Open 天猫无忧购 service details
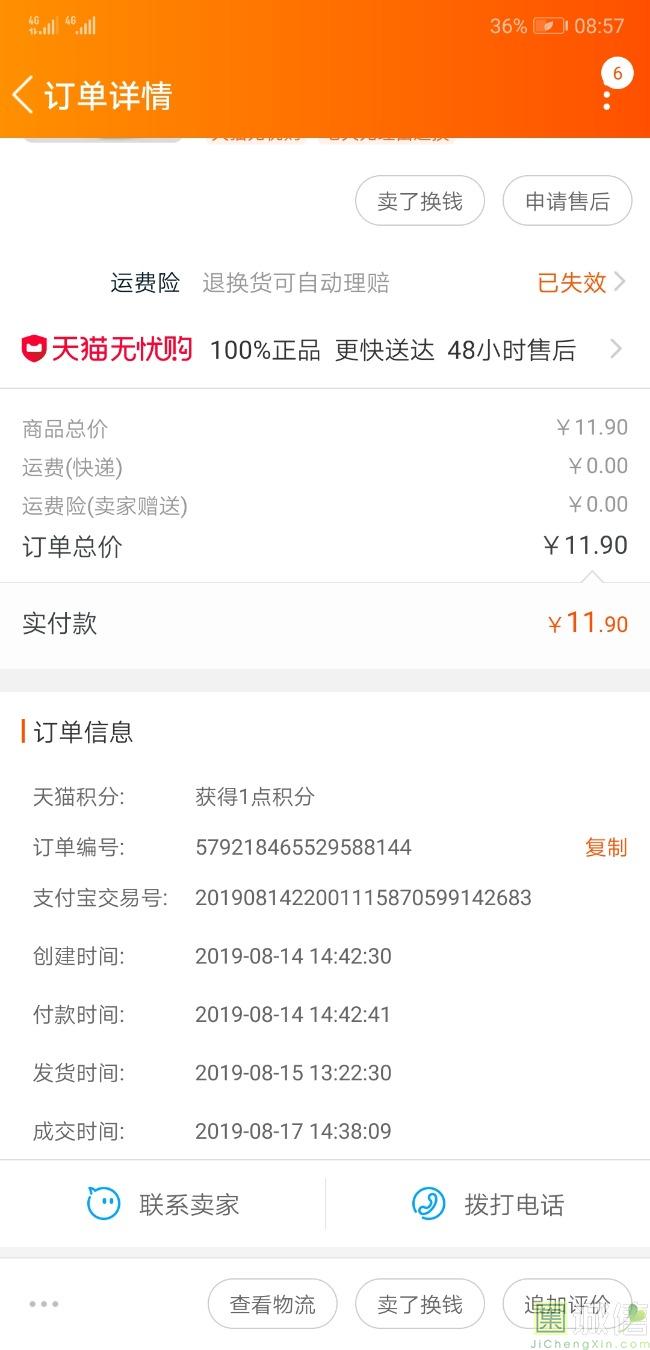 [323, 349]
